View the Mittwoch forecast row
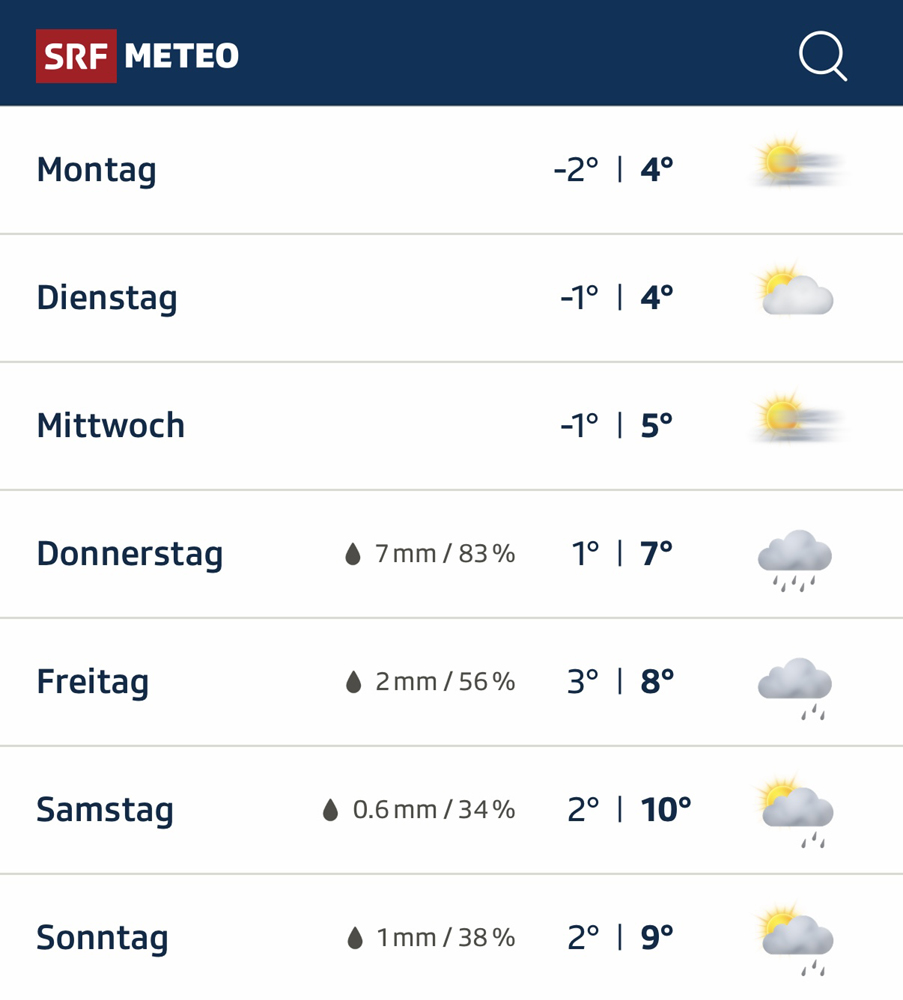The image size is (903, 1000). pyautogui.click(x=450, y=426)
